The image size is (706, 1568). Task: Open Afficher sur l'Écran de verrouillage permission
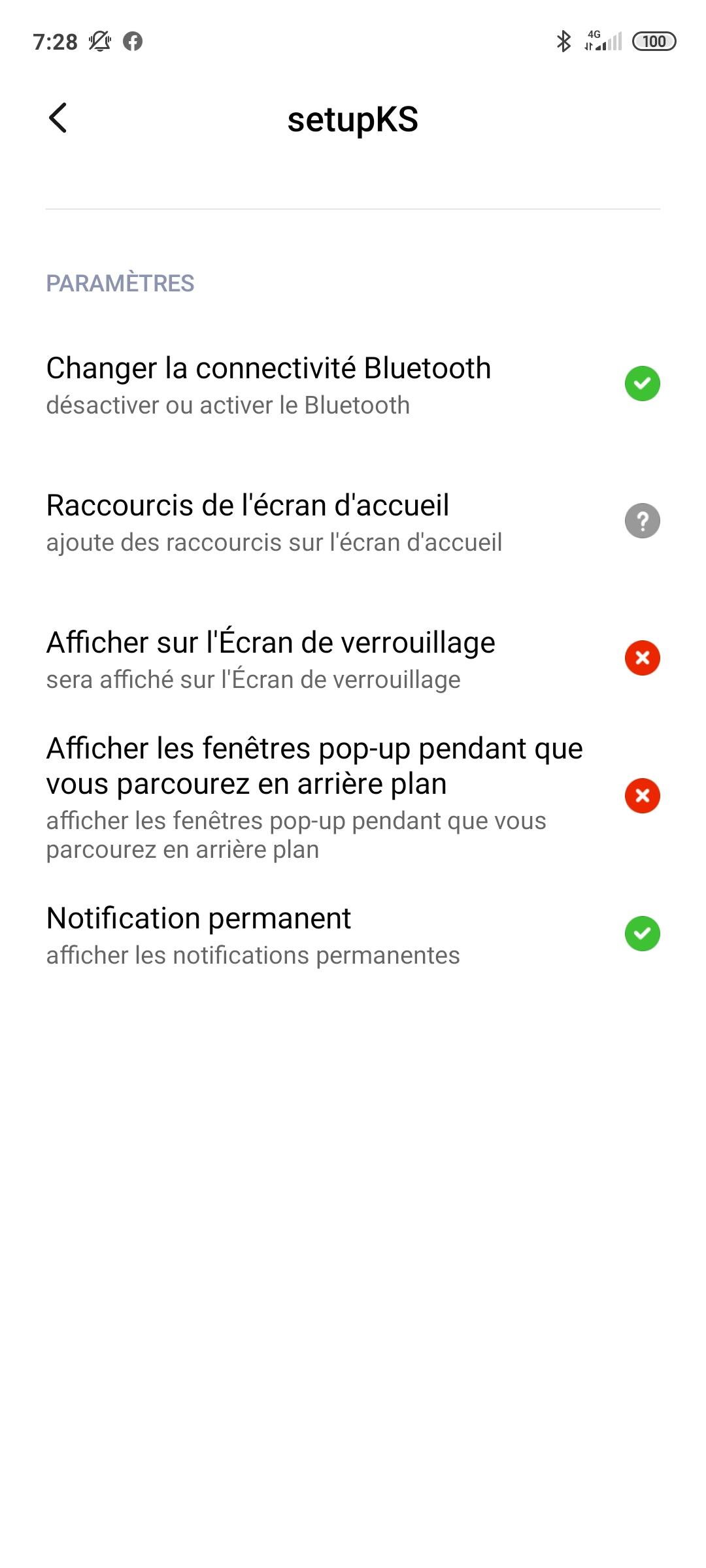click(x=353, y=659)
